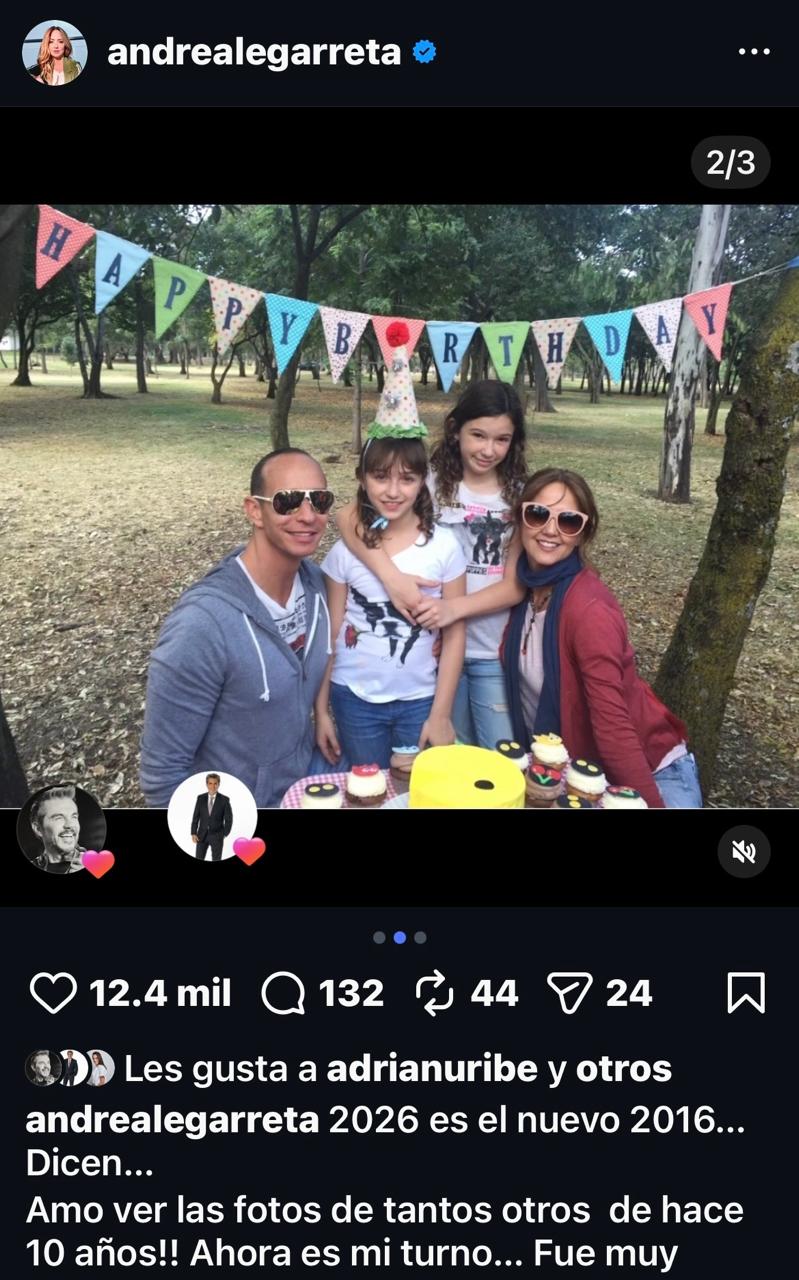Open the andrealegarreta username link
799x1280 pixels.
(x=254, y=52)
